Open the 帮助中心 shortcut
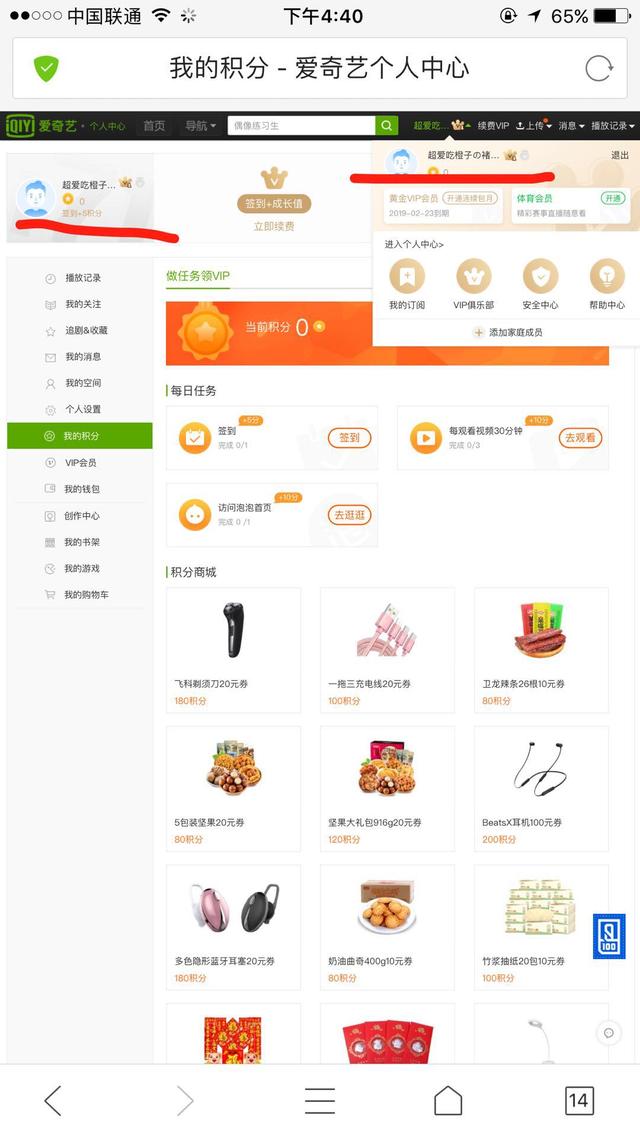Image resolution: width=640 pixels, height=1138 pixels. click(607, 284)
